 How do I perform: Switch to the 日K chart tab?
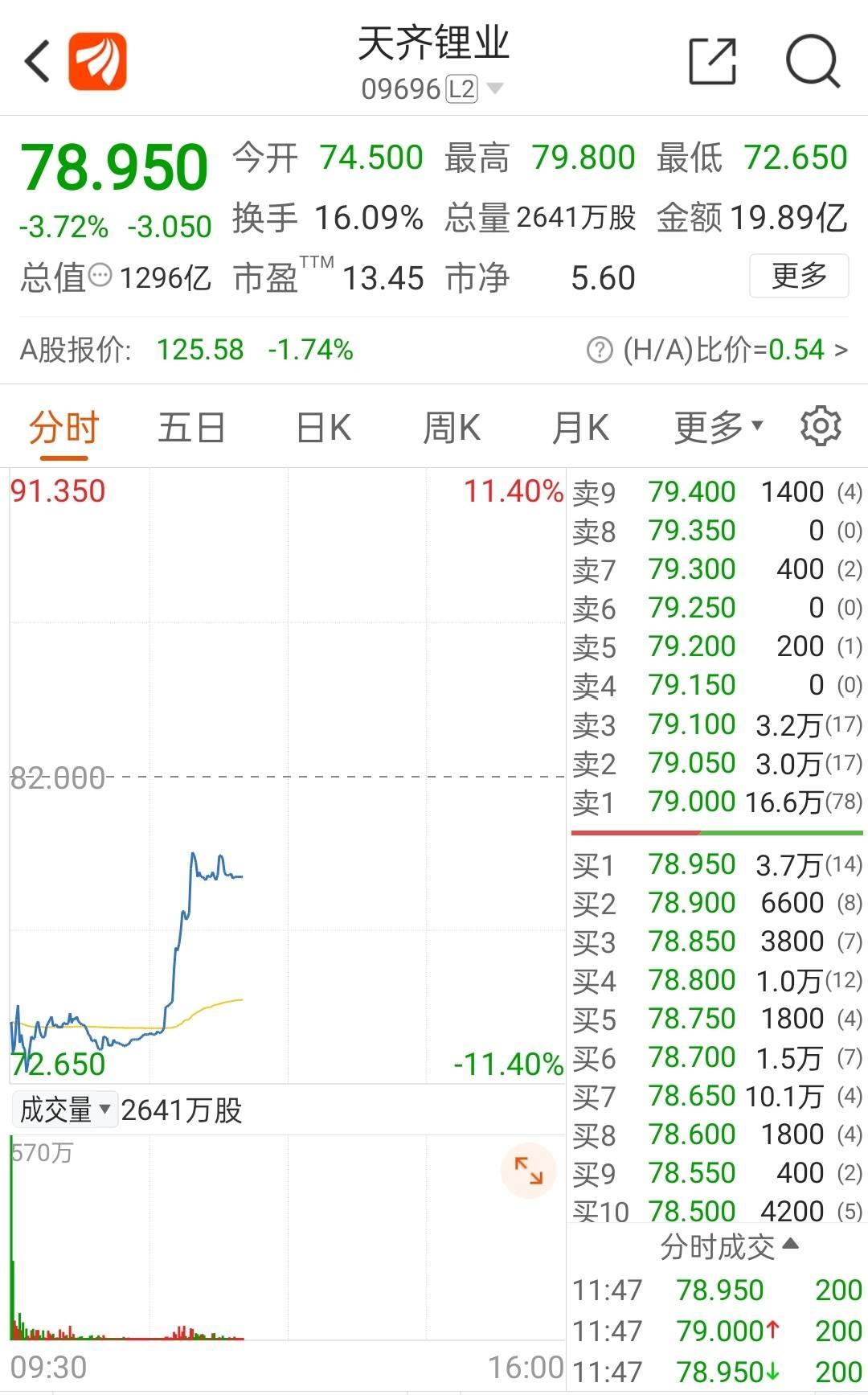point(323,428)
